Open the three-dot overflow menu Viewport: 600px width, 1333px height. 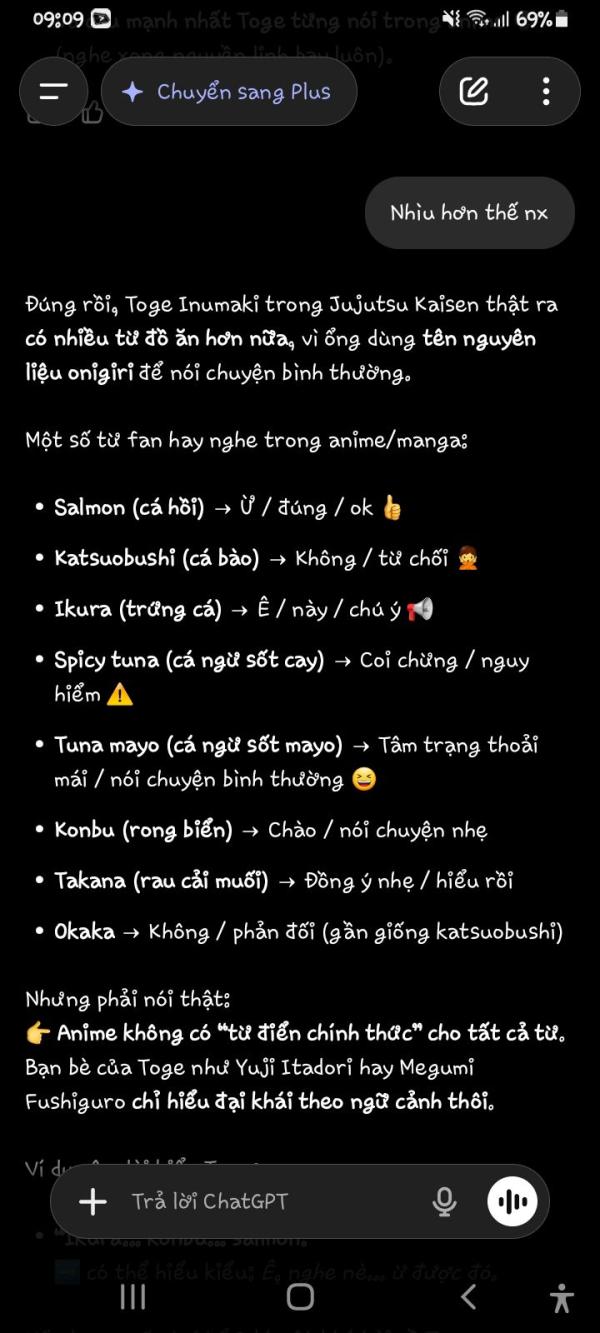click(x=545, y=92)
